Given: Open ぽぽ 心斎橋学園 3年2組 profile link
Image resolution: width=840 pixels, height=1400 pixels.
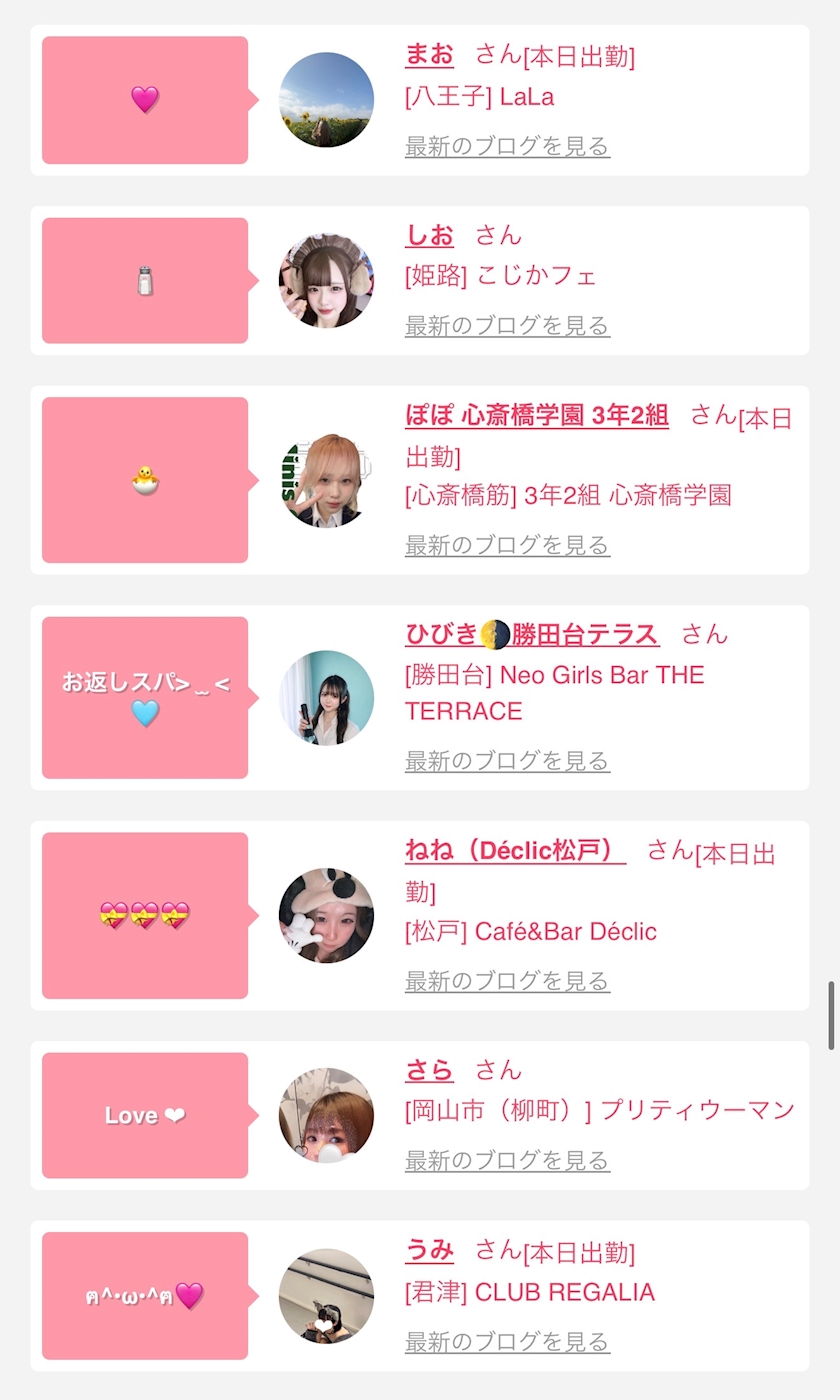Looking at the screenshot, I should (x=537, y=415).
